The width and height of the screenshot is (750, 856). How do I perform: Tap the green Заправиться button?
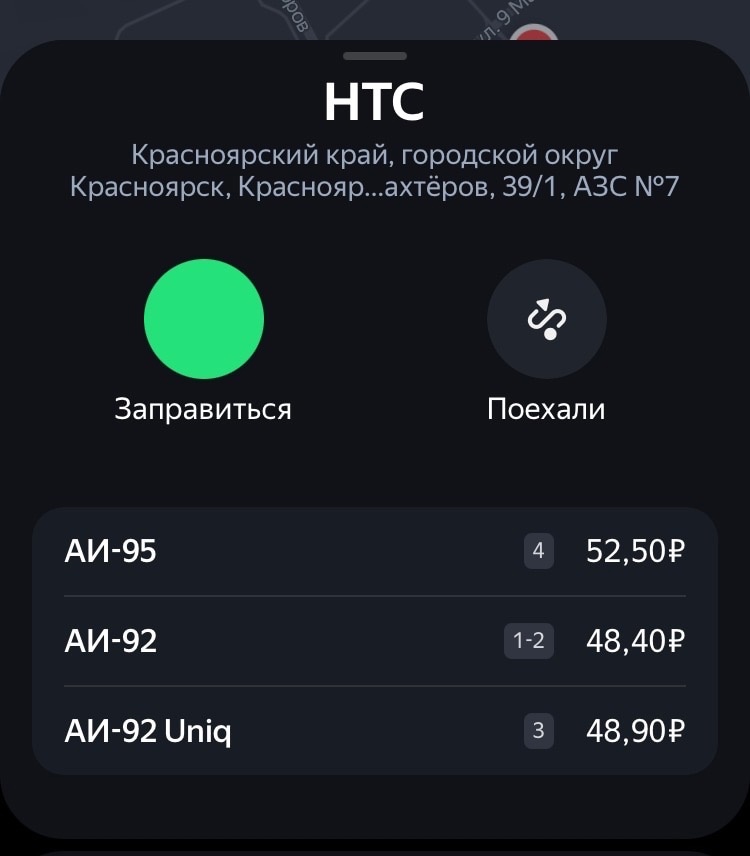204,319
